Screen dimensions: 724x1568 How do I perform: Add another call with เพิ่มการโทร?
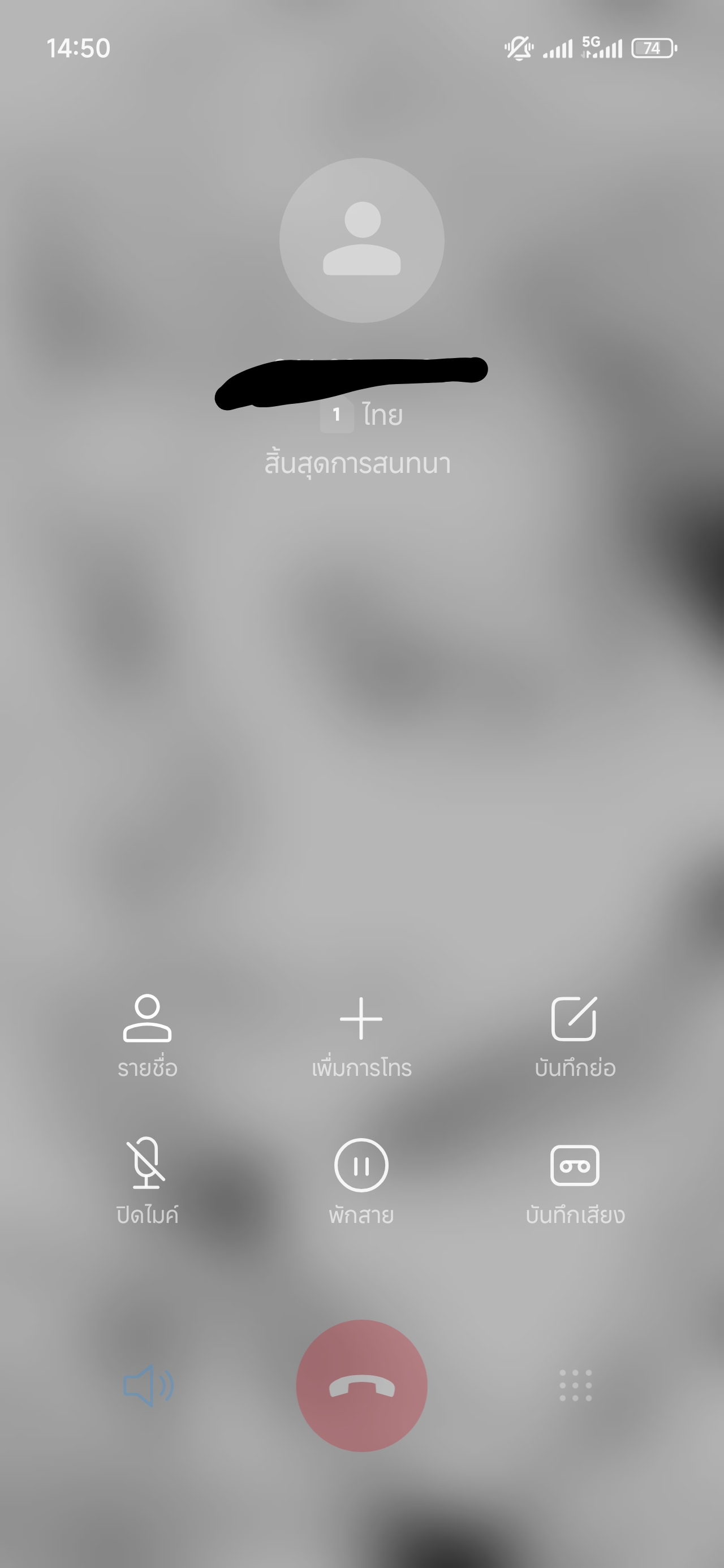361,1035
